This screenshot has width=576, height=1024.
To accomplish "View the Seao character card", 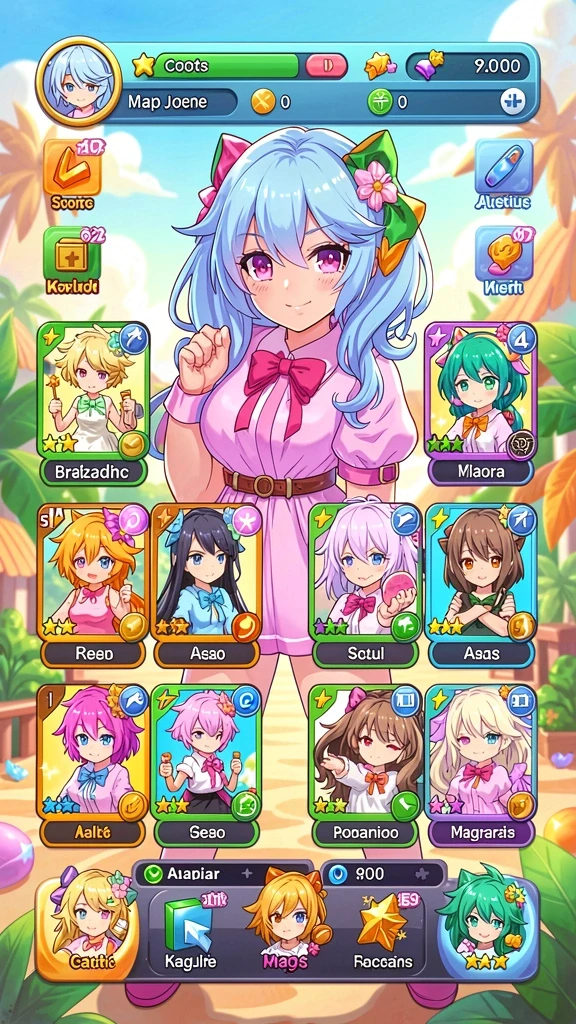I will (x=206, y=765).
